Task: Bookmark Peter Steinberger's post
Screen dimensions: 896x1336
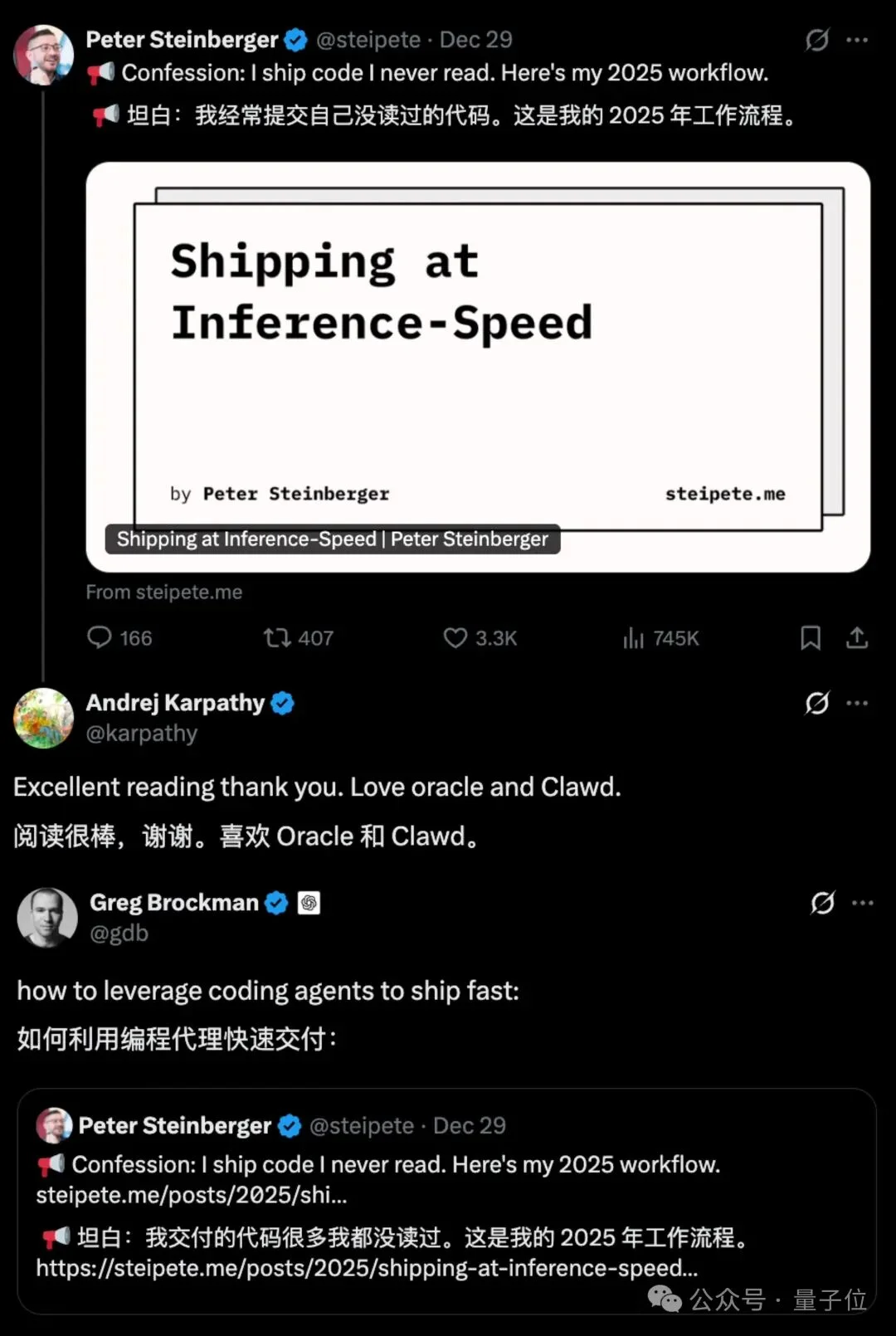Action: [811, 638]
